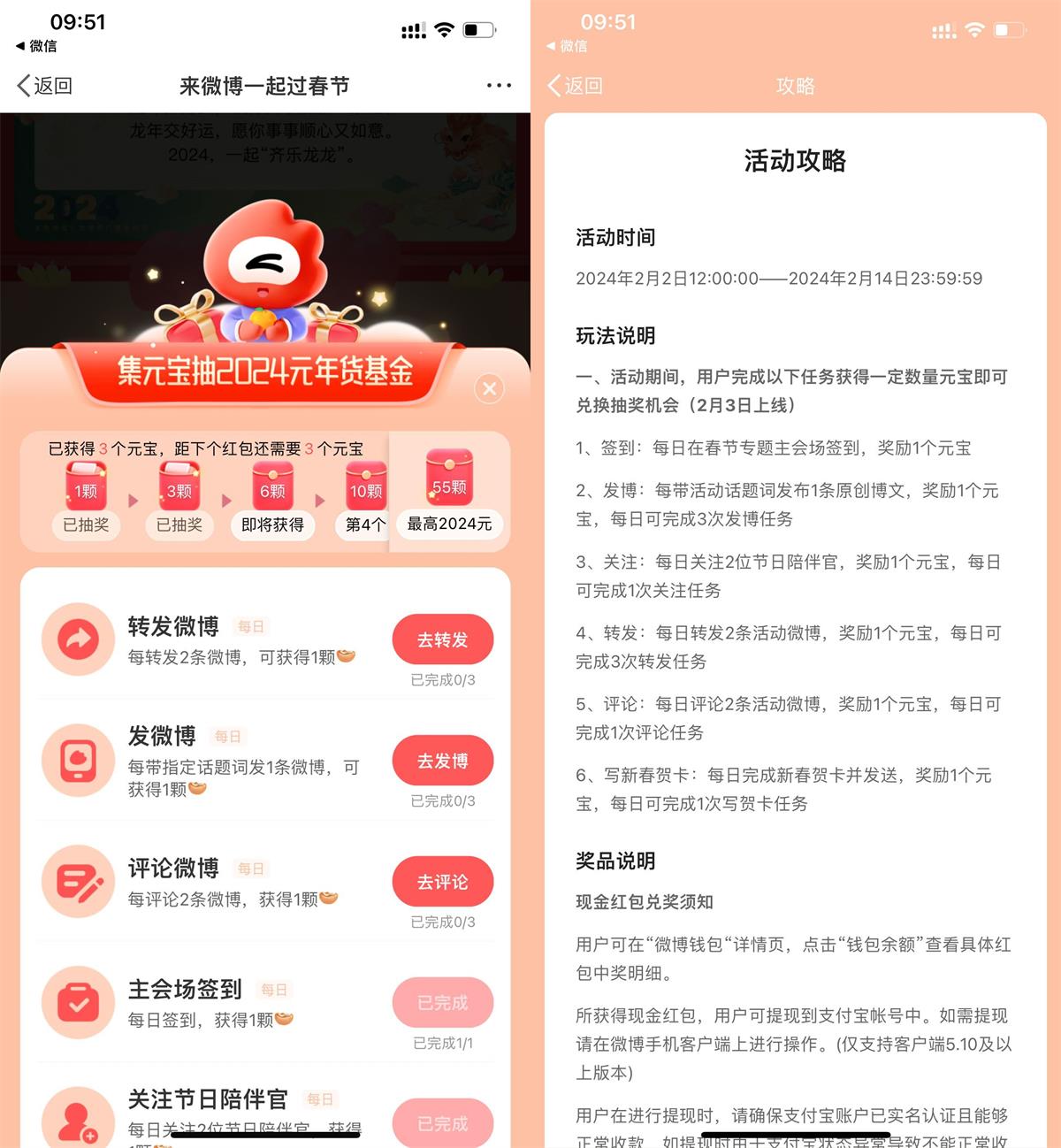1061x1148 pixels.
Task: Return to 微信 from the 来微博一起过春节 screen
Action: [x=35, y=46]
